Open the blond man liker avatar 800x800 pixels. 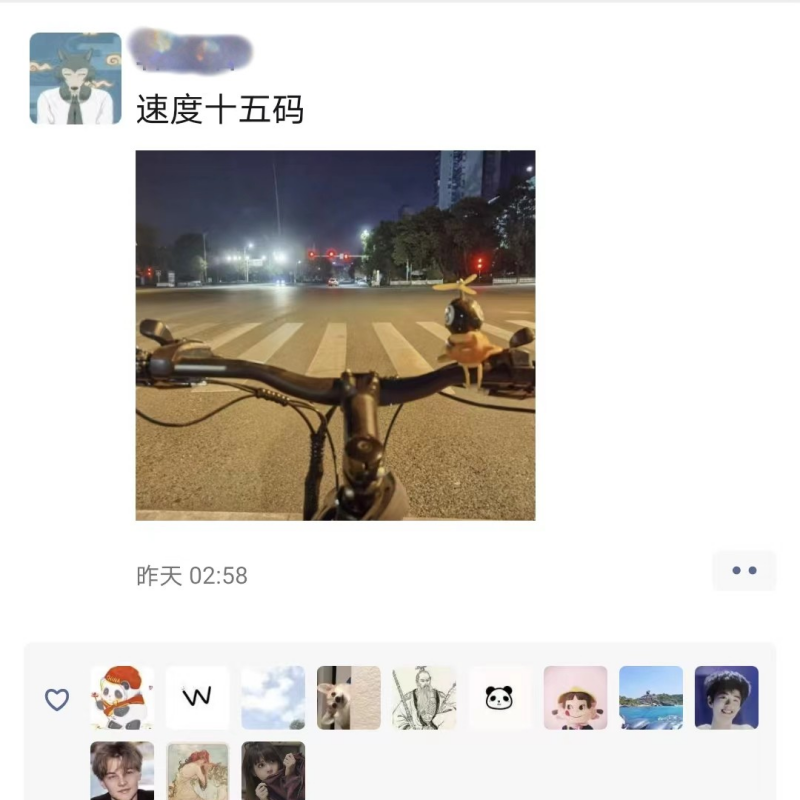pyautogui.click(x=122, y=771)
